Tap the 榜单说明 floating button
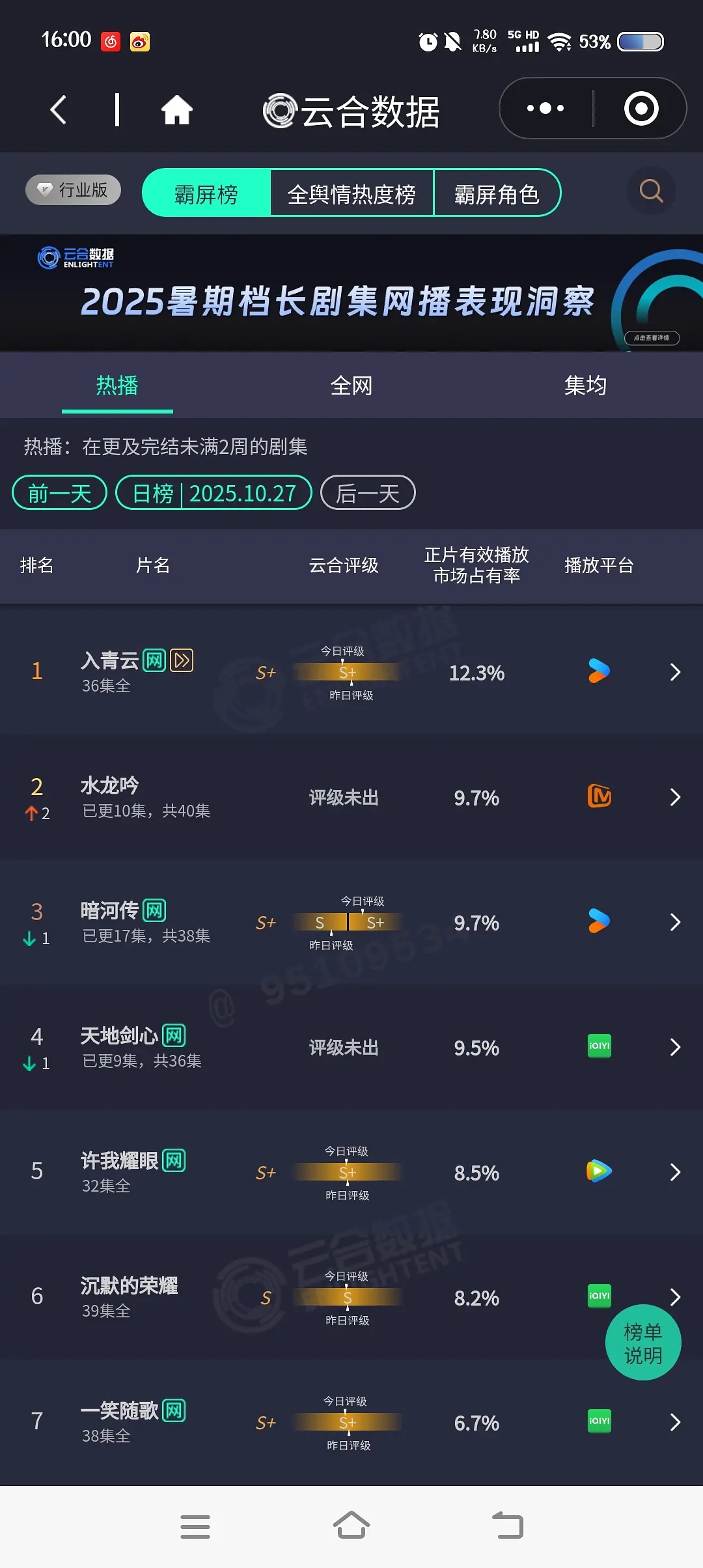Image resolution: width=703 pixels, height=1568 pixels. click(x=643, y=1343)
